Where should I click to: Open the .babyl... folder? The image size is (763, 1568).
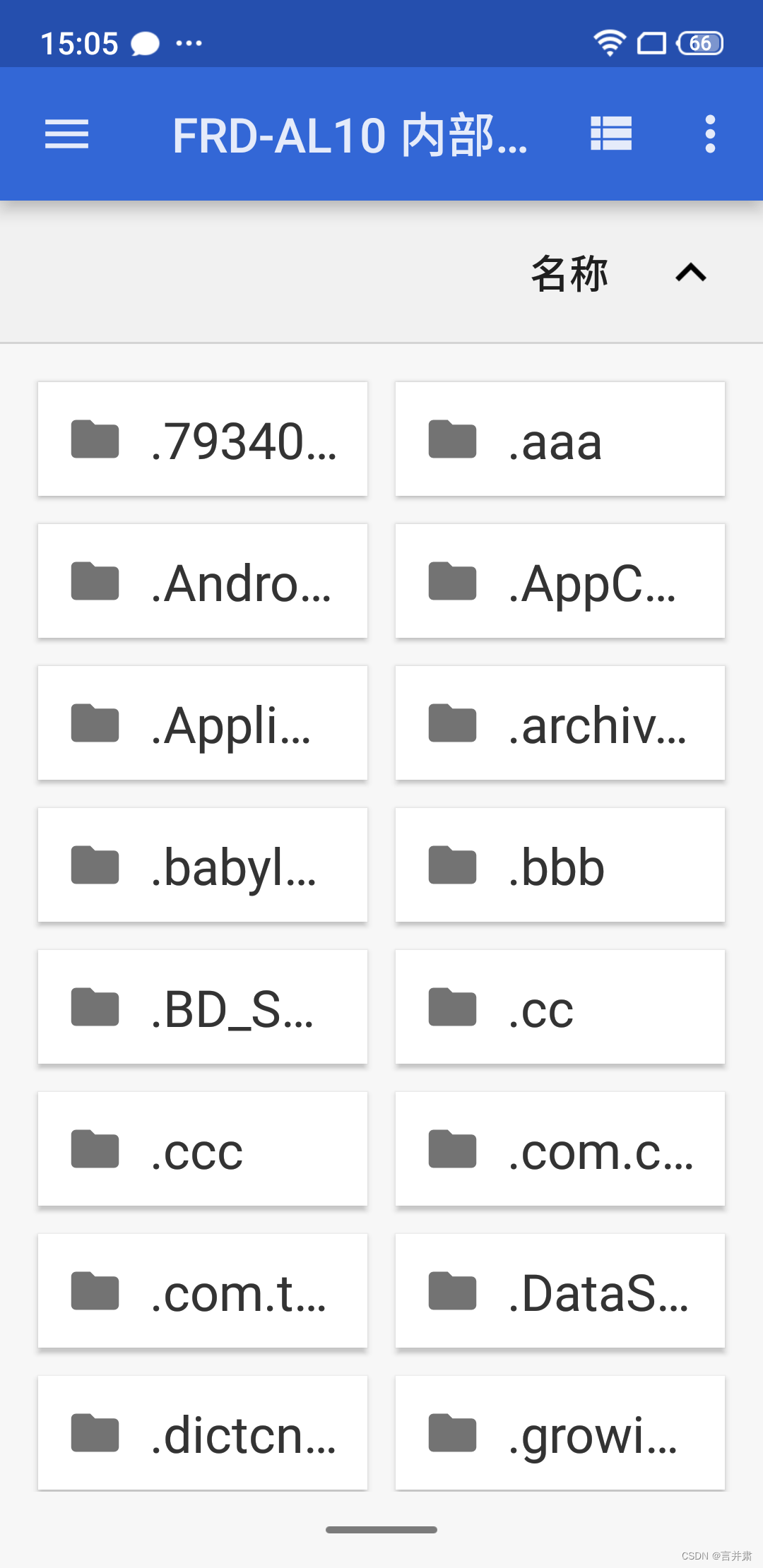point(203,865)
